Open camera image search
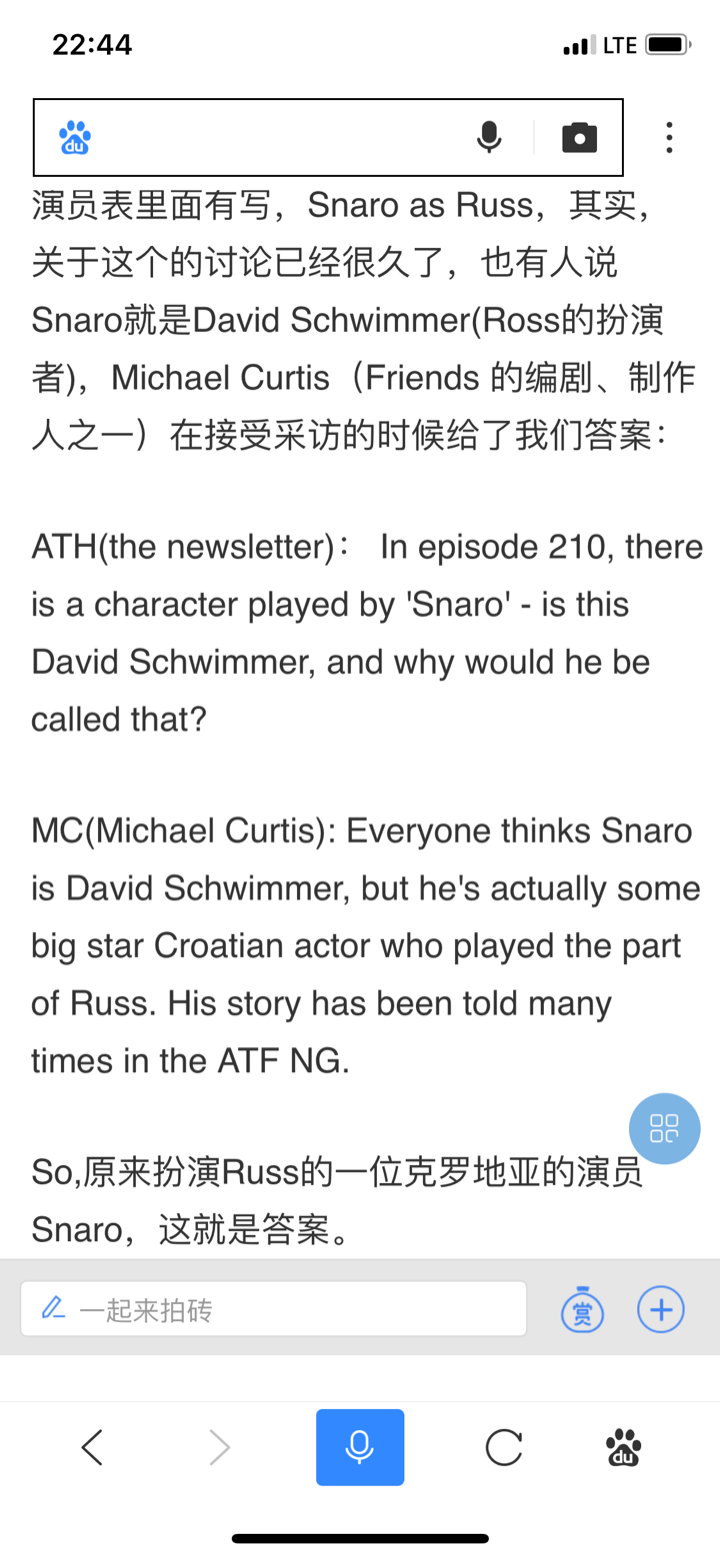Image resolution: width=720 pixels, height=1560 pixels. 579,137
